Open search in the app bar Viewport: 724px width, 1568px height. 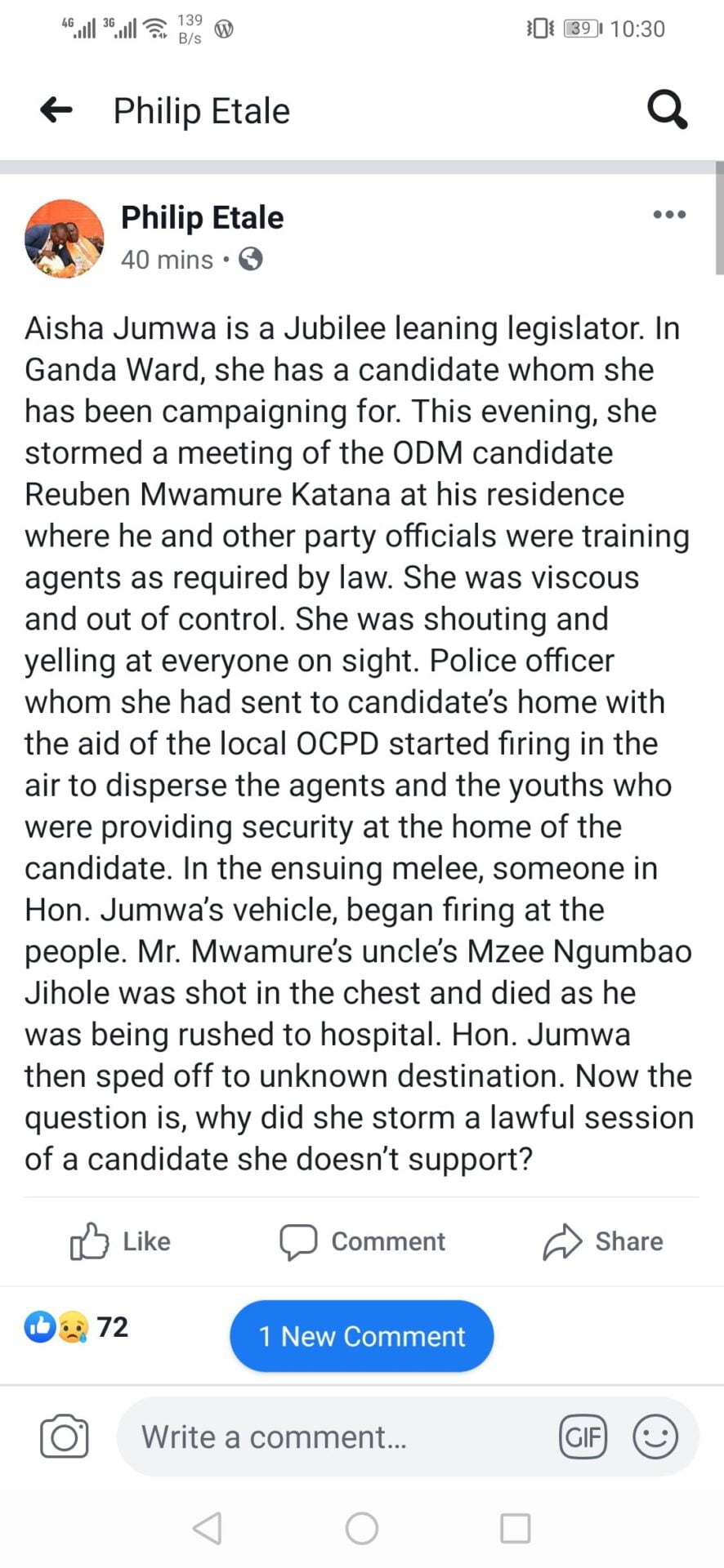[667, 109]
